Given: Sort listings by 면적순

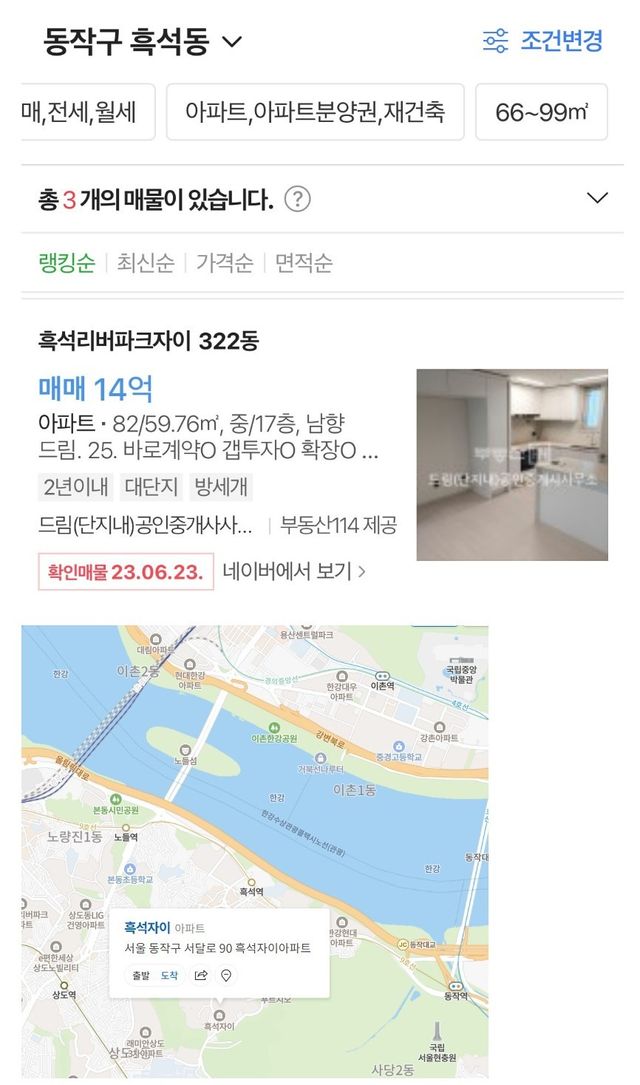Looking at the screenshot, I should coord(303,263).
